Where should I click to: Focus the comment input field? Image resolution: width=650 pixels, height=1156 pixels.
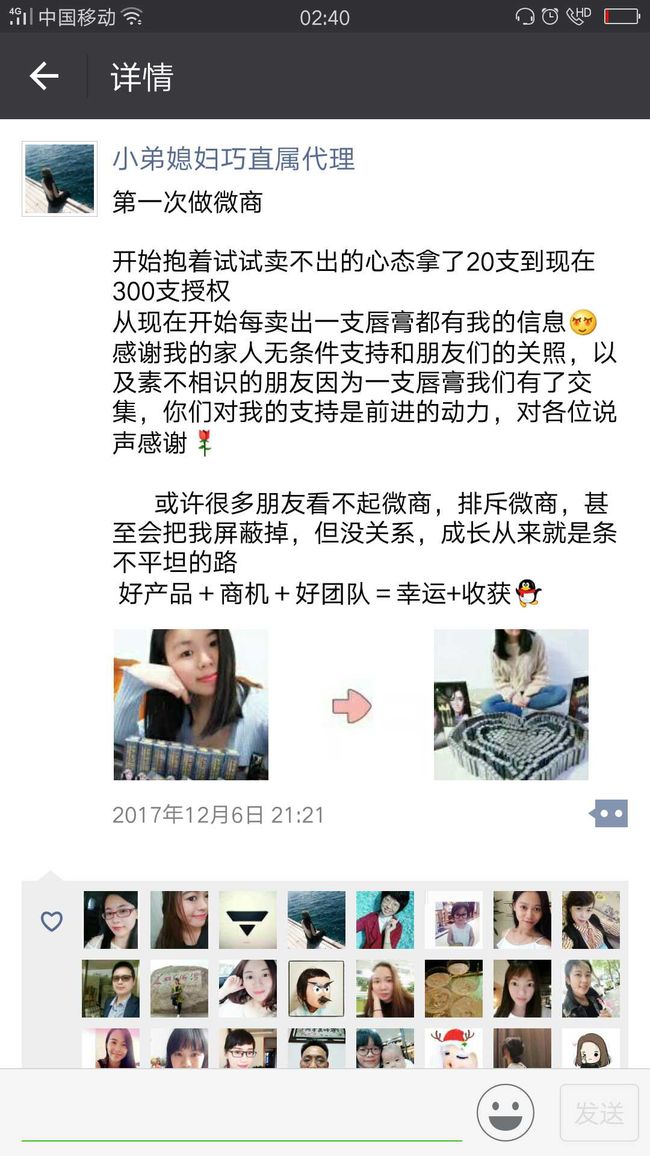[242, 1115]
